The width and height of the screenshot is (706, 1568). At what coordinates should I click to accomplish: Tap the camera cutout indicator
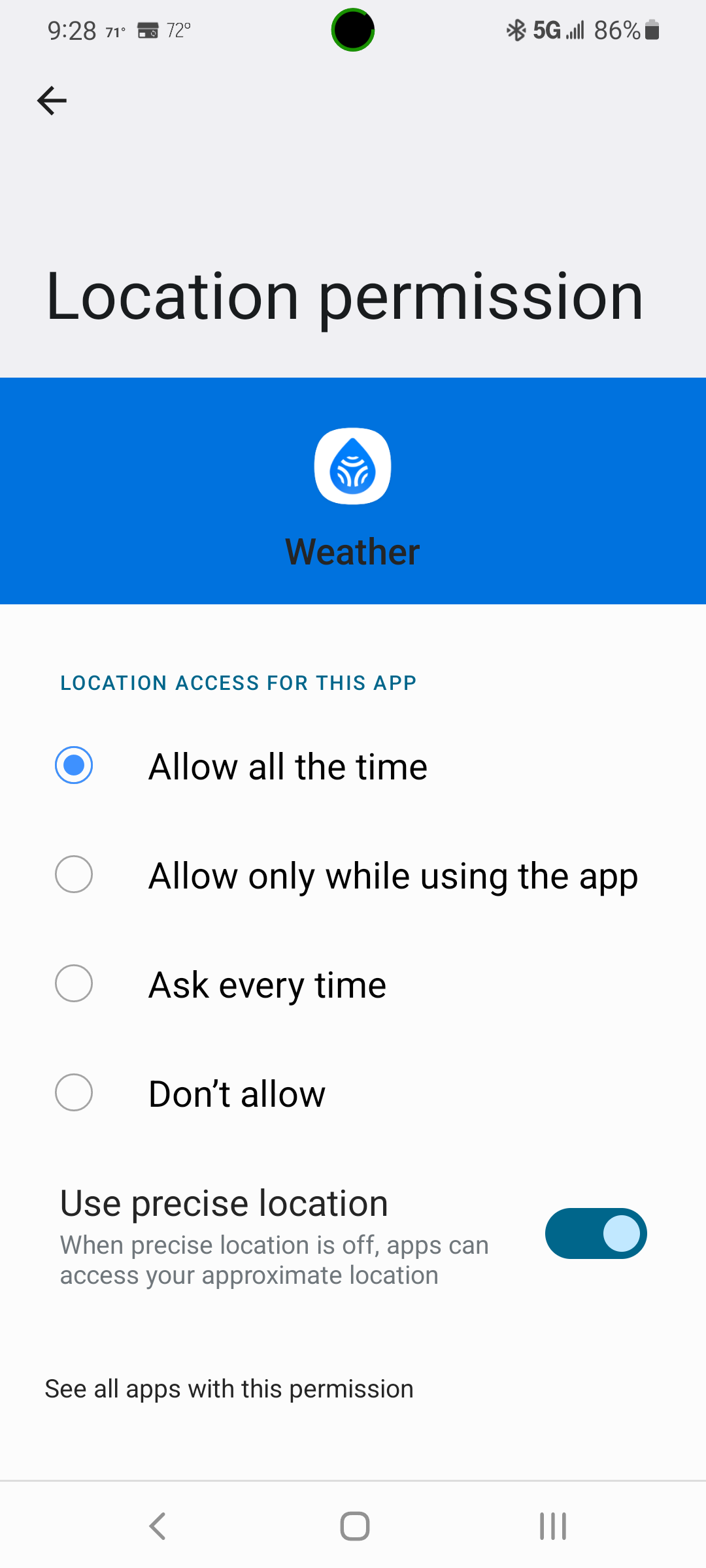point(353,29)
